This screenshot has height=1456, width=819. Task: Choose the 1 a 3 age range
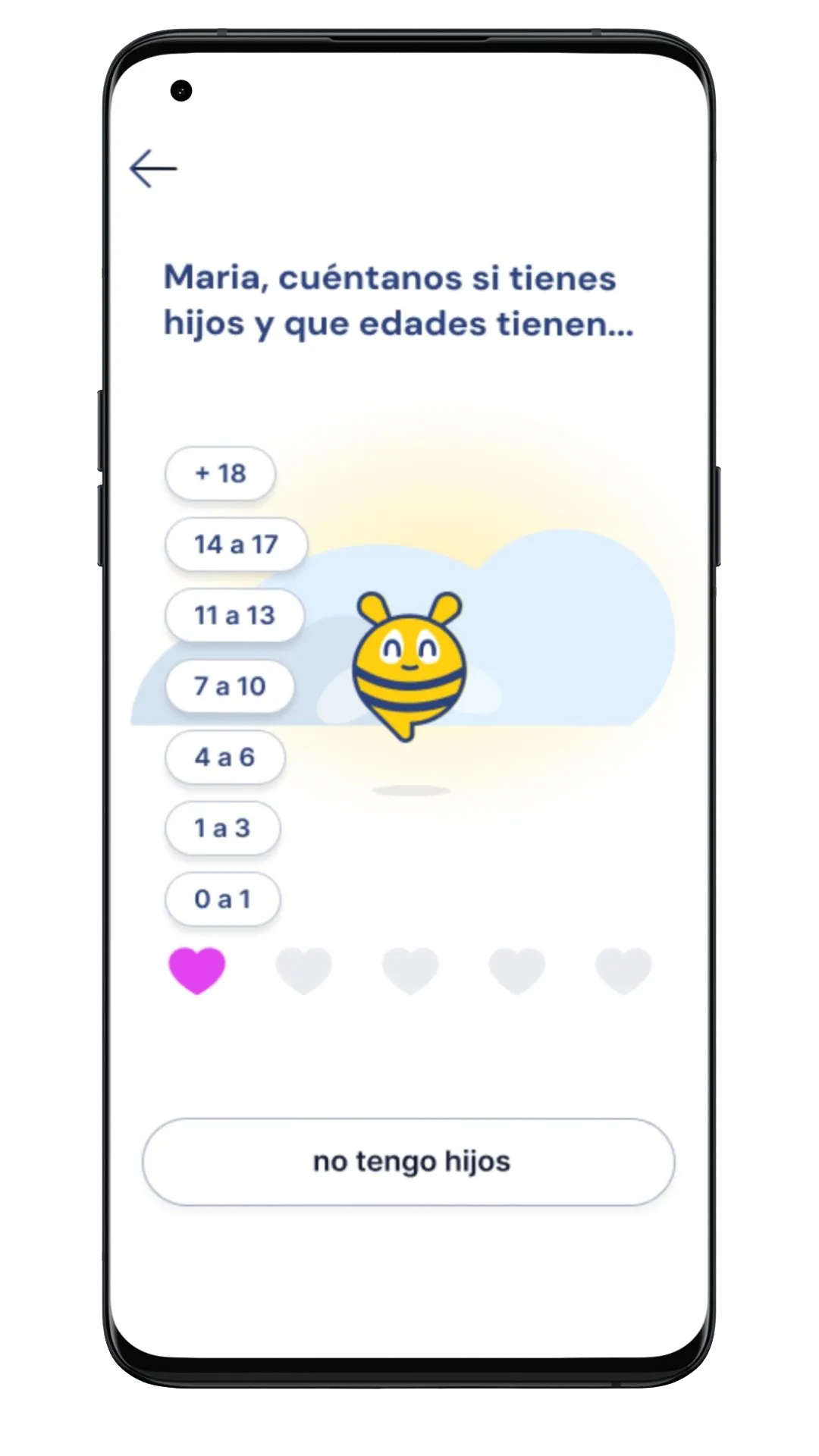(222, 828)
